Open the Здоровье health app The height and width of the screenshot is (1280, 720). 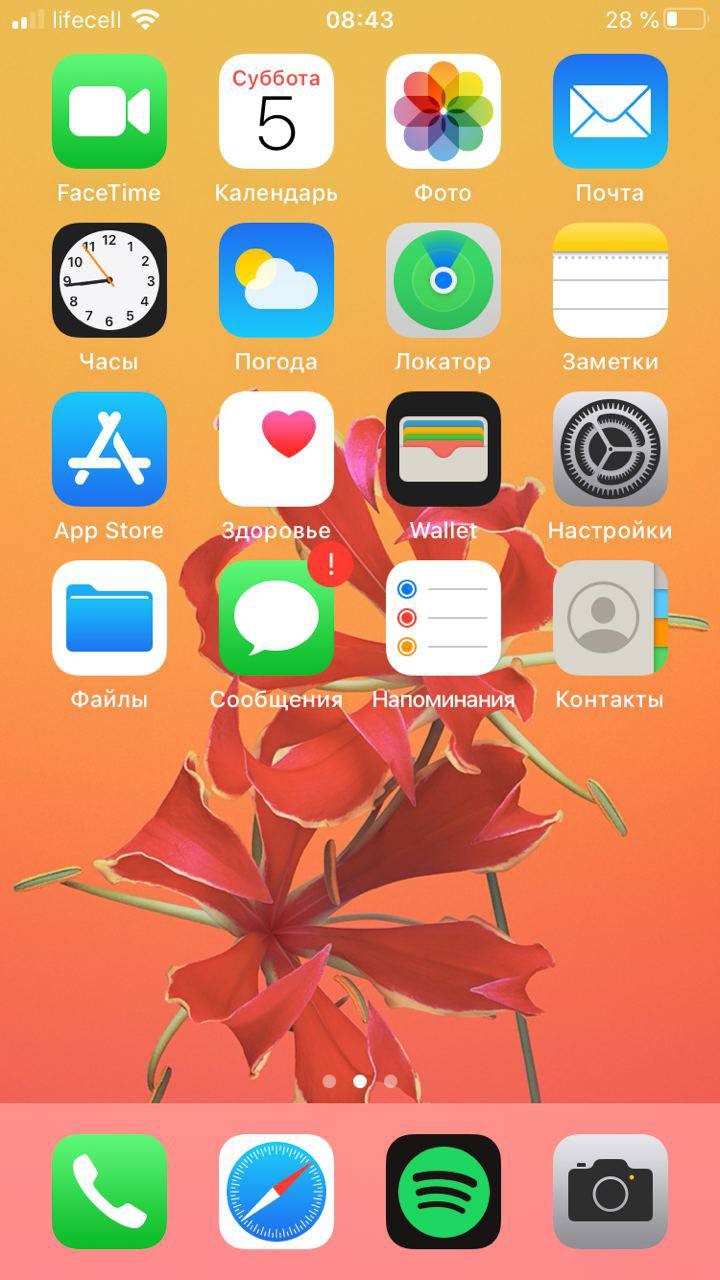(x=276, y=449)
